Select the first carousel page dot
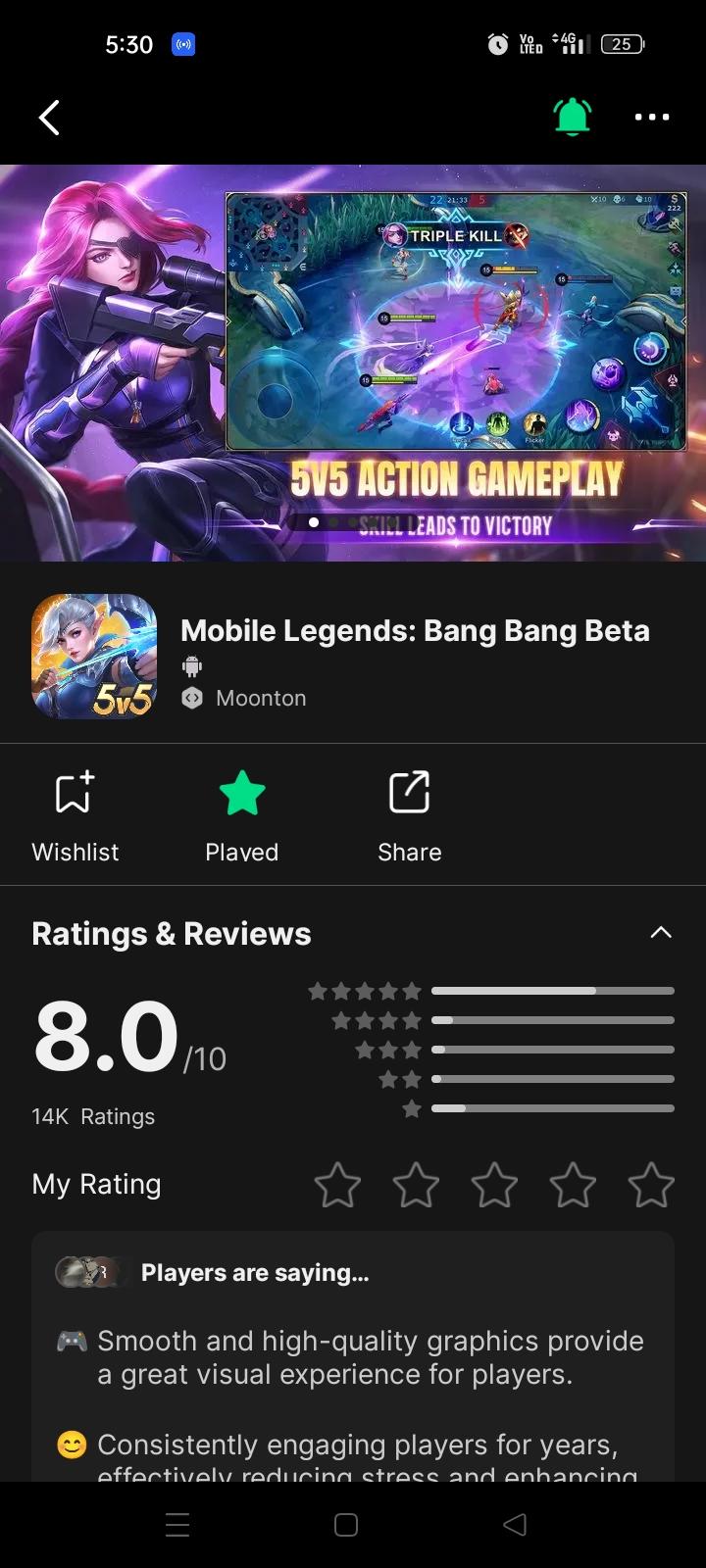The height and width of the screenshot is (1568, 706). (x=314, y=522)
